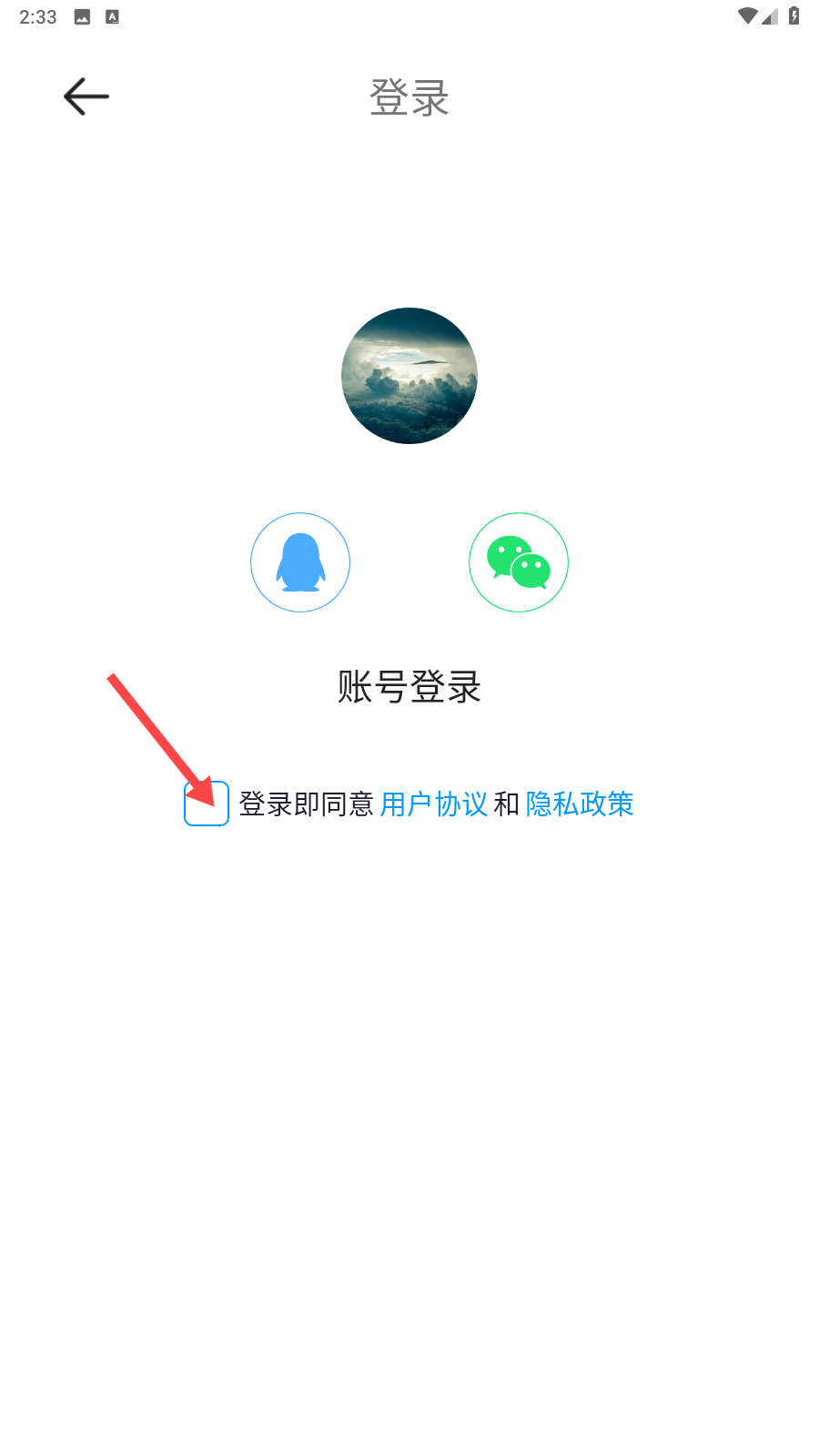819x1456 pixels.
Task: Log in with the QQ penguin icon
Action: coord(300,562)
